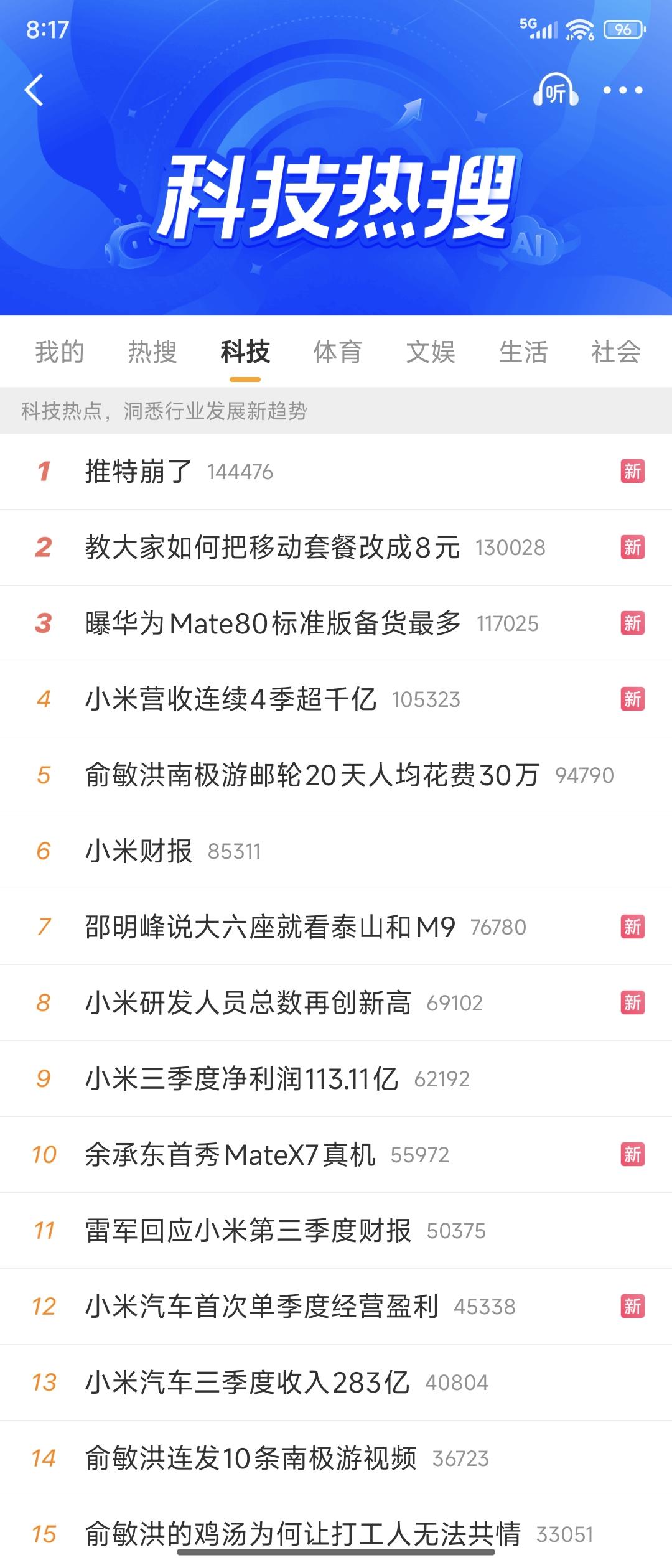The image size is (672, 1568).
Task: Open the three-dot more options icon
Action: [622, 91]
